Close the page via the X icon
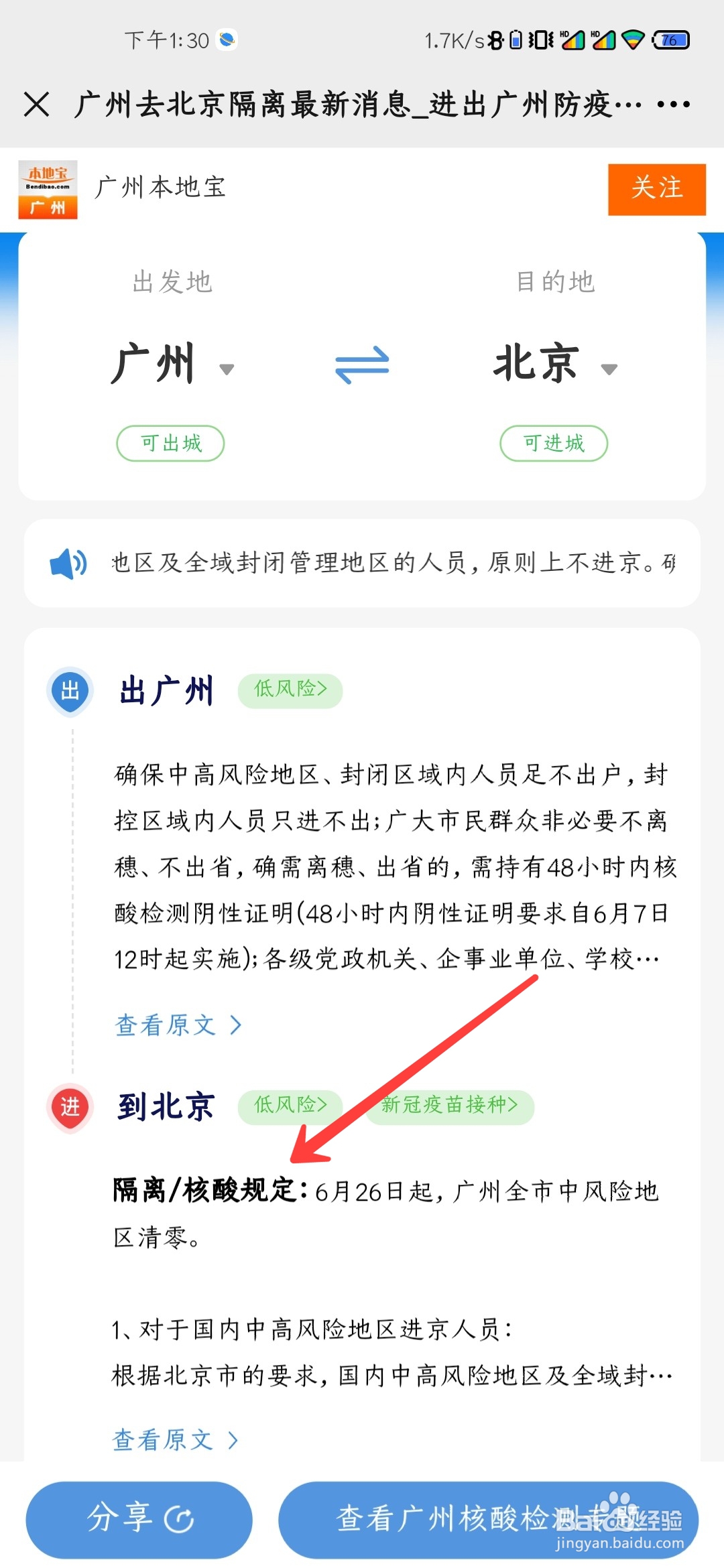 [x=38, y=104]
